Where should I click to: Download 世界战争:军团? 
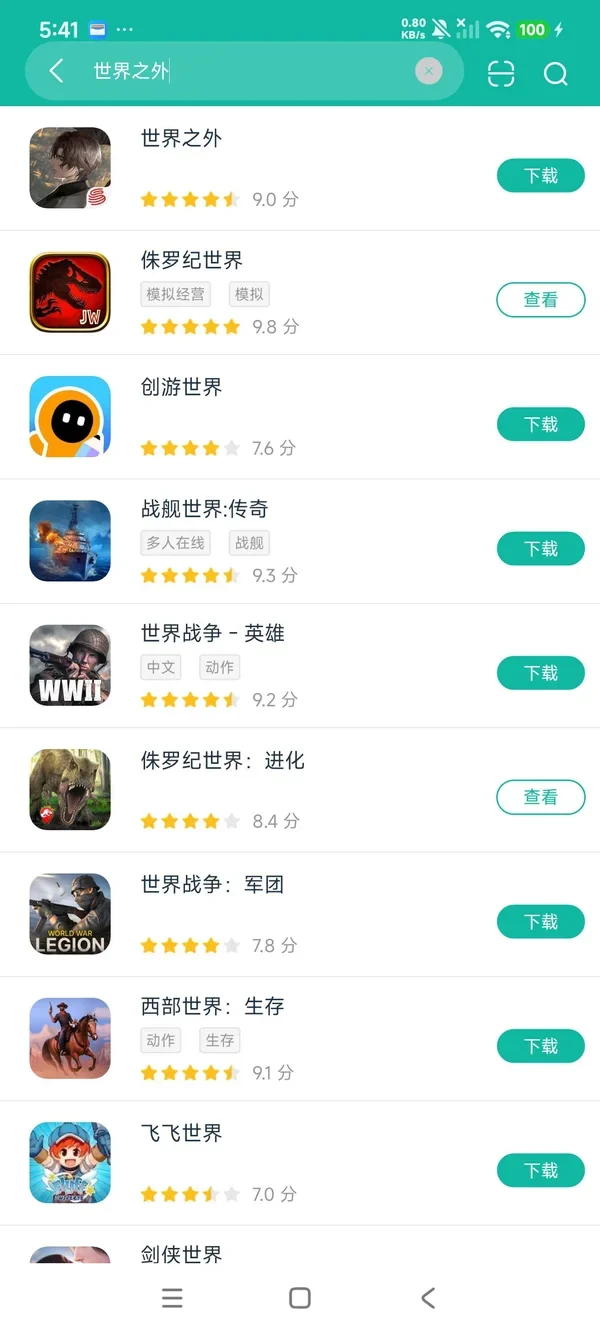point(541,921)
